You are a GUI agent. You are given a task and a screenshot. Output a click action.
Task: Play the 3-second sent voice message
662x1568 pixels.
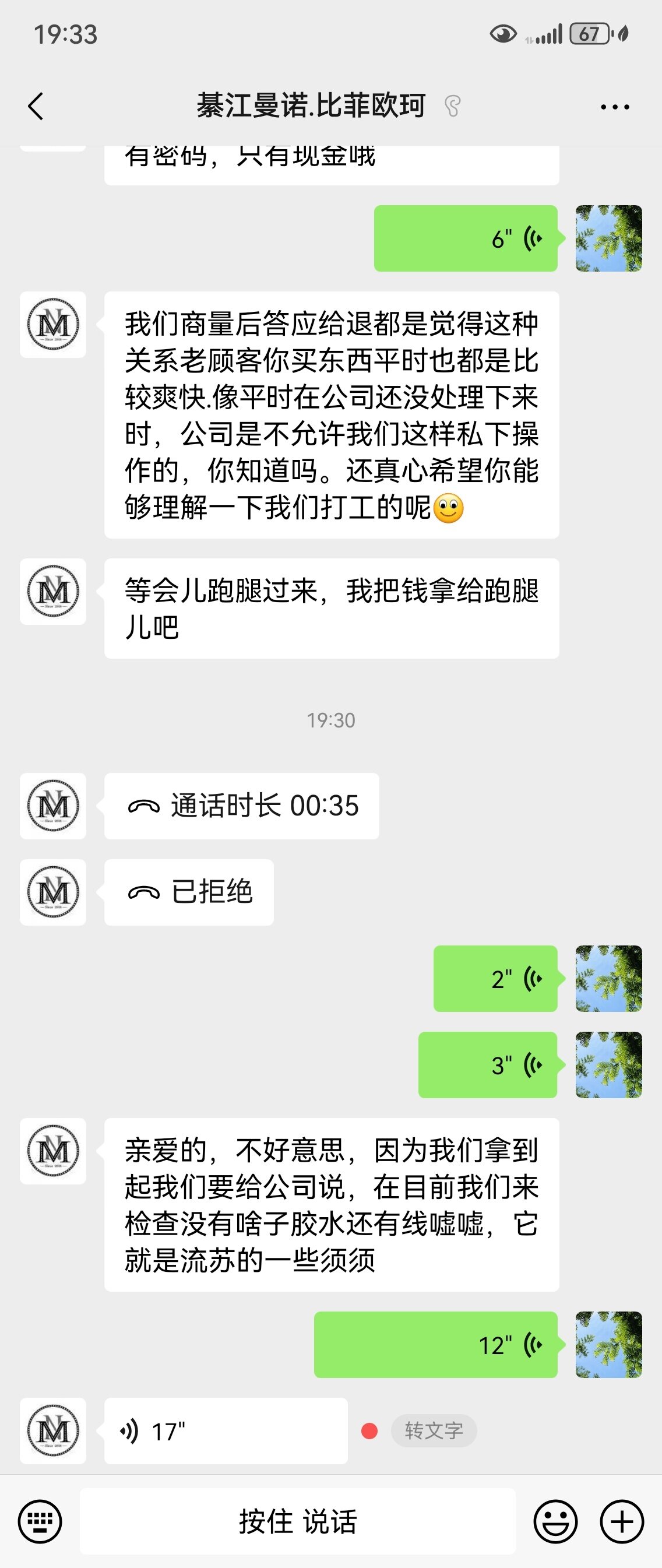[488, 1065]
